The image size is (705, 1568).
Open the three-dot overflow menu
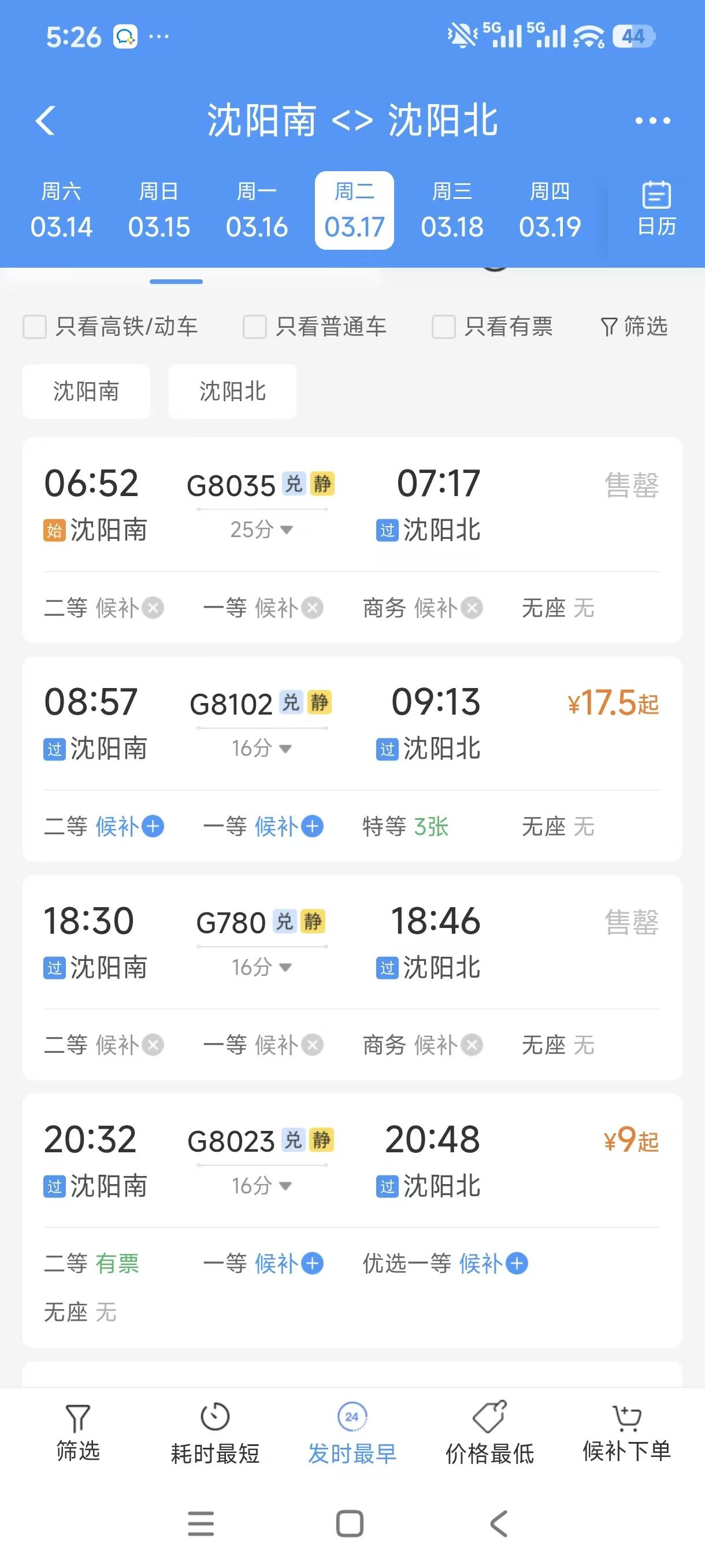pyautogui.click(x=652, y=120)
